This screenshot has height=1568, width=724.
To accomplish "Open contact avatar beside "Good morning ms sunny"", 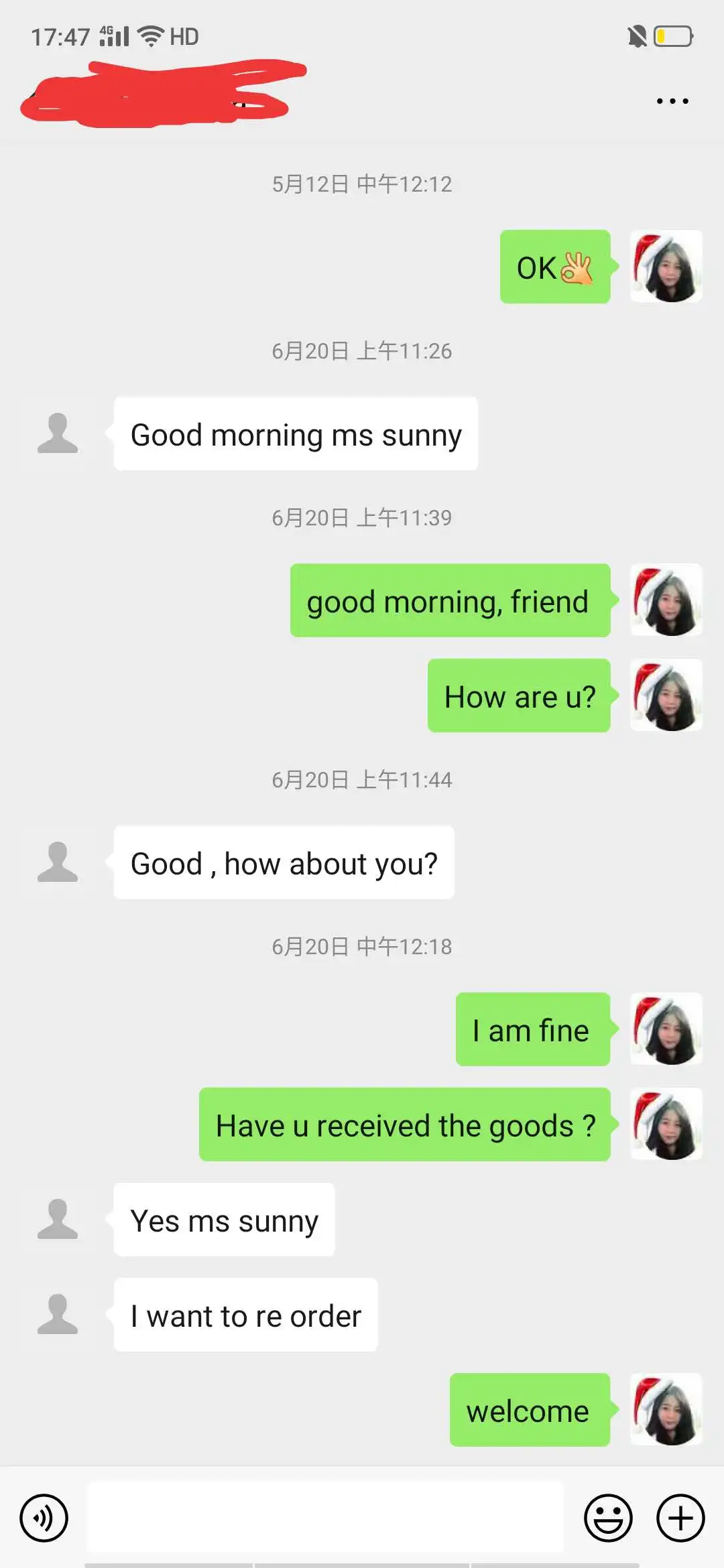I will pyautogui.click(x=58, y=434).
